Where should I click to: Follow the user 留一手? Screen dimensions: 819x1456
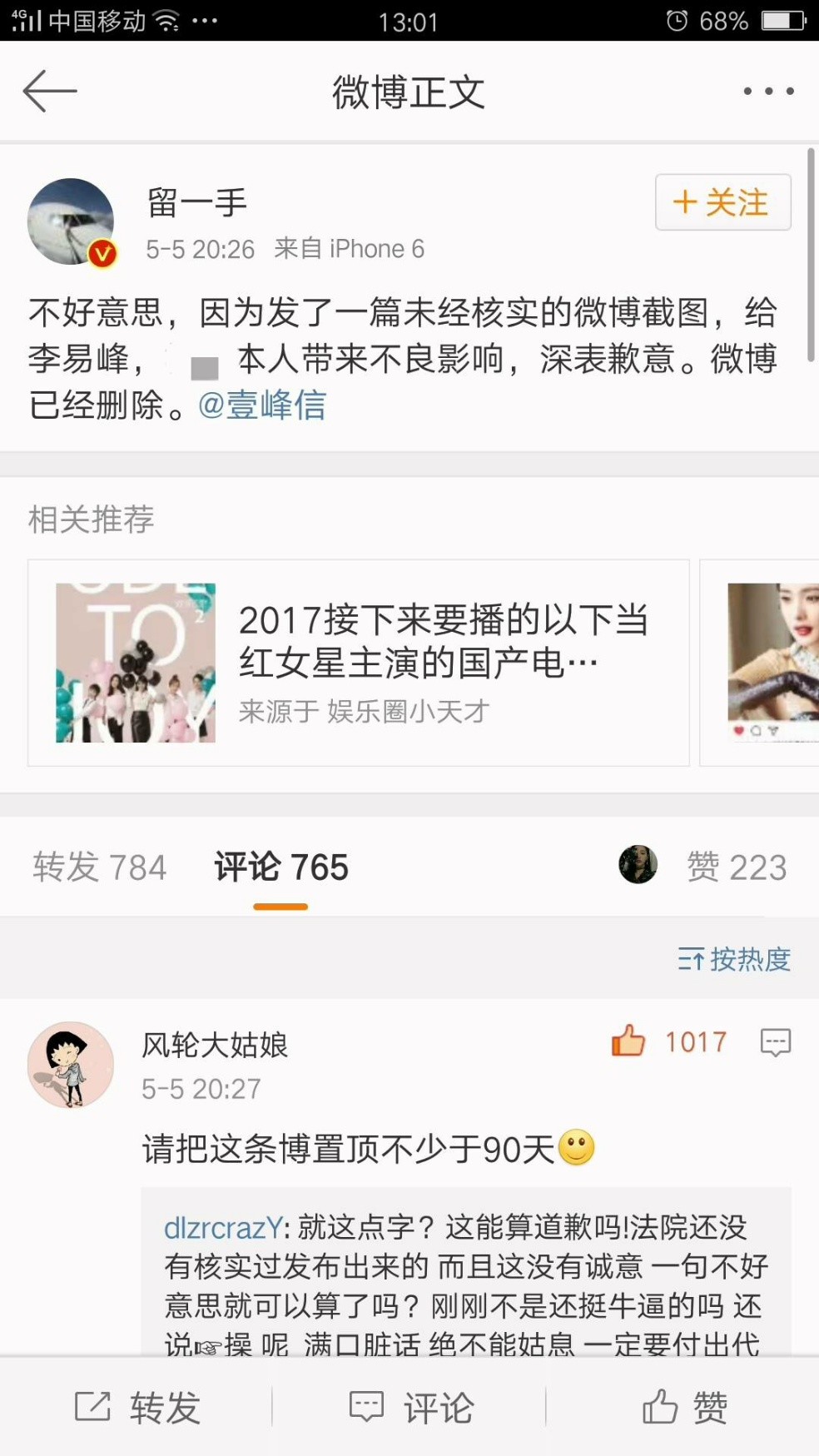(722, 202)
